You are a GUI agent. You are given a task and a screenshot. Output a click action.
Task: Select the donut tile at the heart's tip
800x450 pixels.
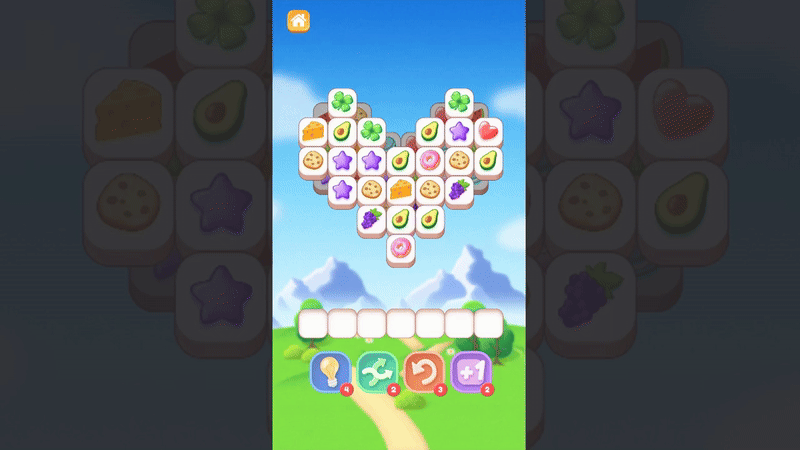pos(401,247)
